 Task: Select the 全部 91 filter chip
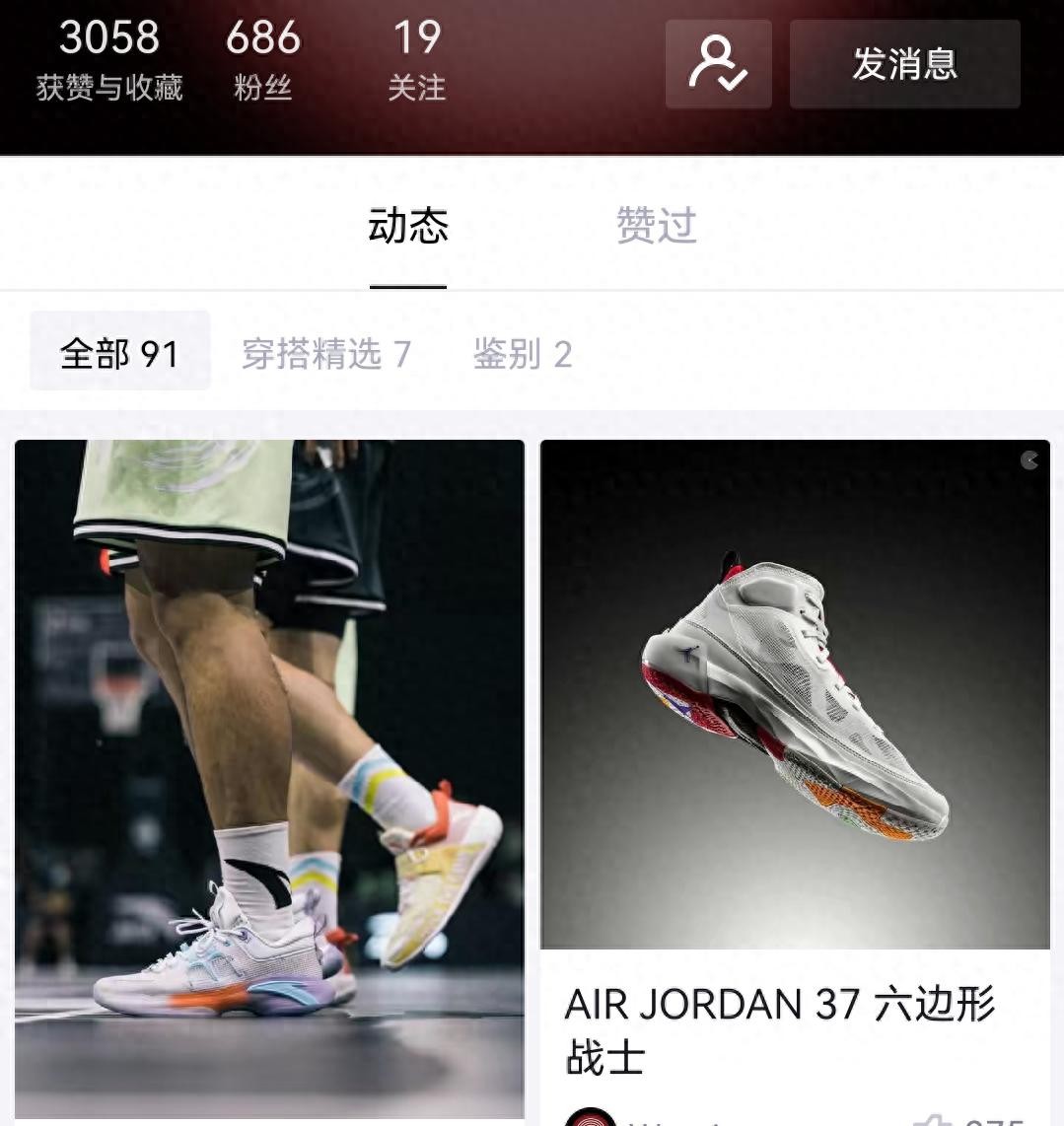pos(119,352)
